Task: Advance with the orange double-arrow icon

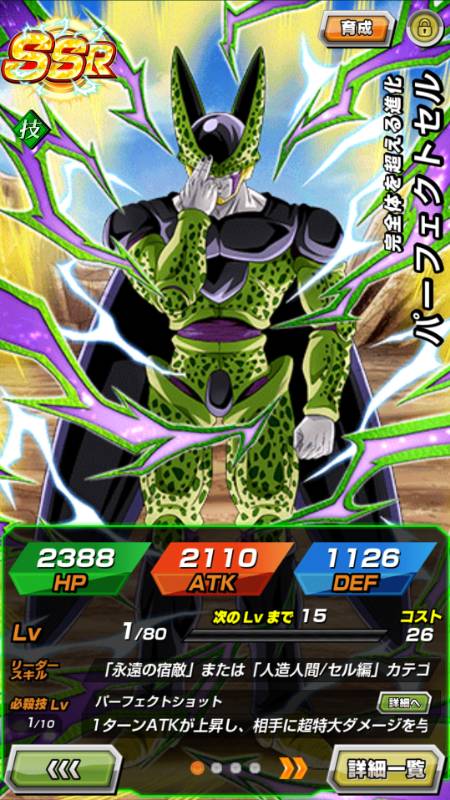Action: point(293,768)
